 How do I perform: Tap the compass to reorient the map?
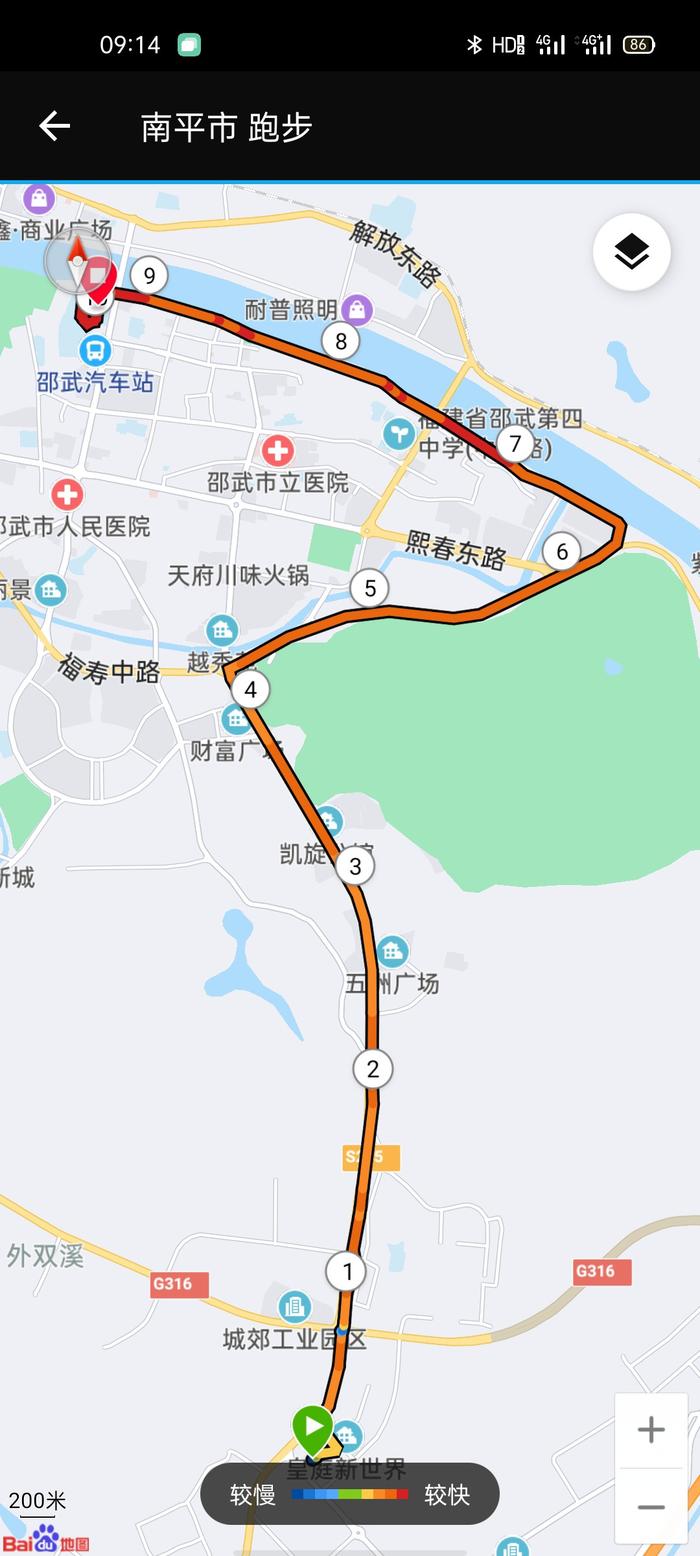[x=76, y=262]
